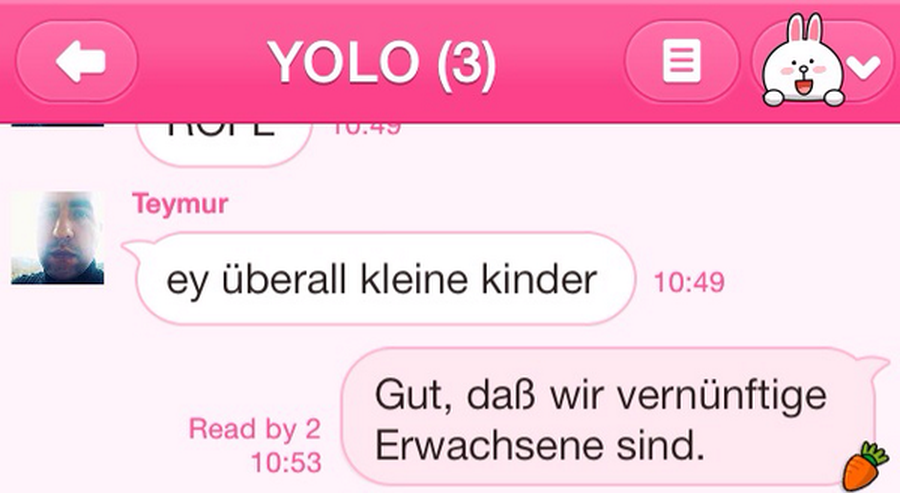Image resolution: width=900 pixels, height=493 pixels.
Task: Open Teymur's profile picture
Action: point(57,238)
